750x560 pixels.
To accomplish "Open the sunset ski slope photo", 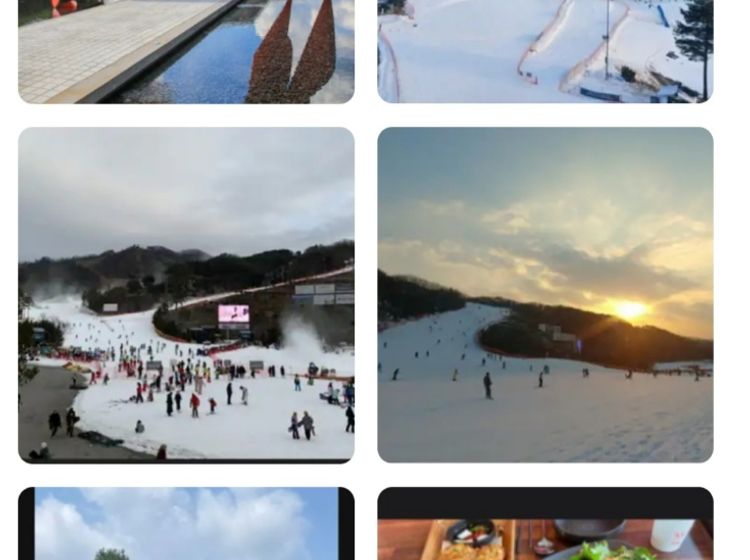I will pos(545,294).
